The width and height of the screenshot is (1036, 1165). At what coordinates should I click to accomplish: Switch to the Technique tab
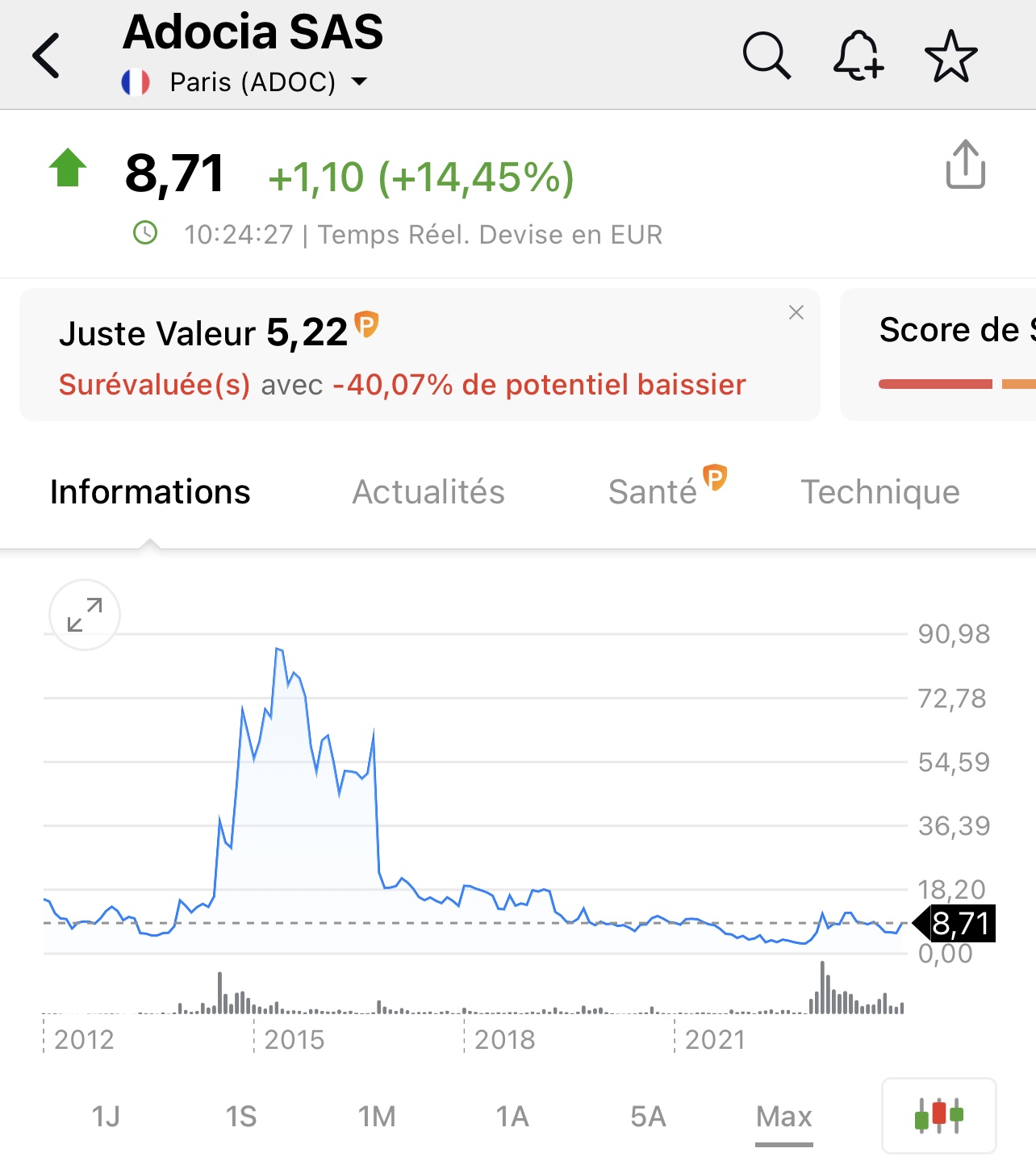pyautogui.click(x=880, y=492)
